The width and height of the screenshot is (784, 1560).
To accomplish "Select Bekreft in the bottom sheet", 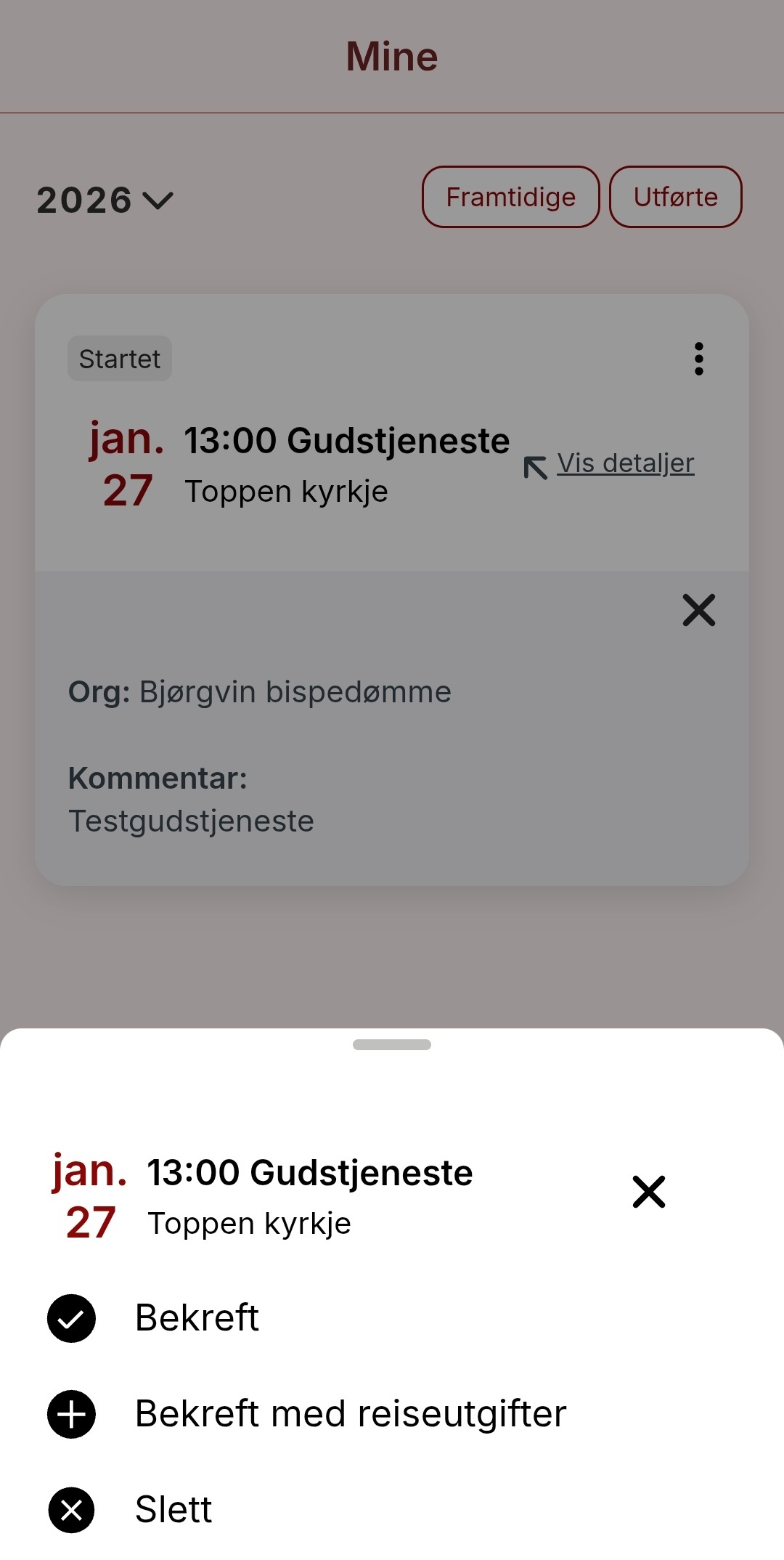I will [196, 1318].
